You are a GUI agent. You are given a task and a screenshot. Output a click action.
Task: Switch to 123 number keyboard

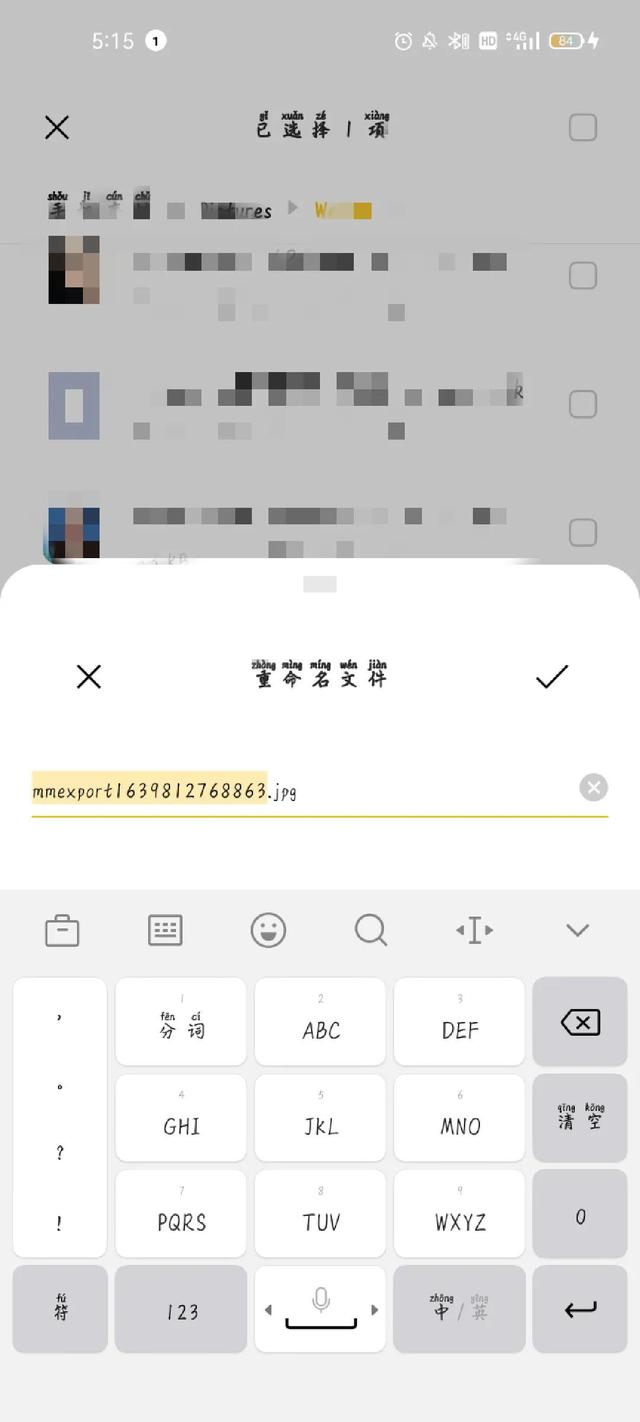[x=181, y=1310]
